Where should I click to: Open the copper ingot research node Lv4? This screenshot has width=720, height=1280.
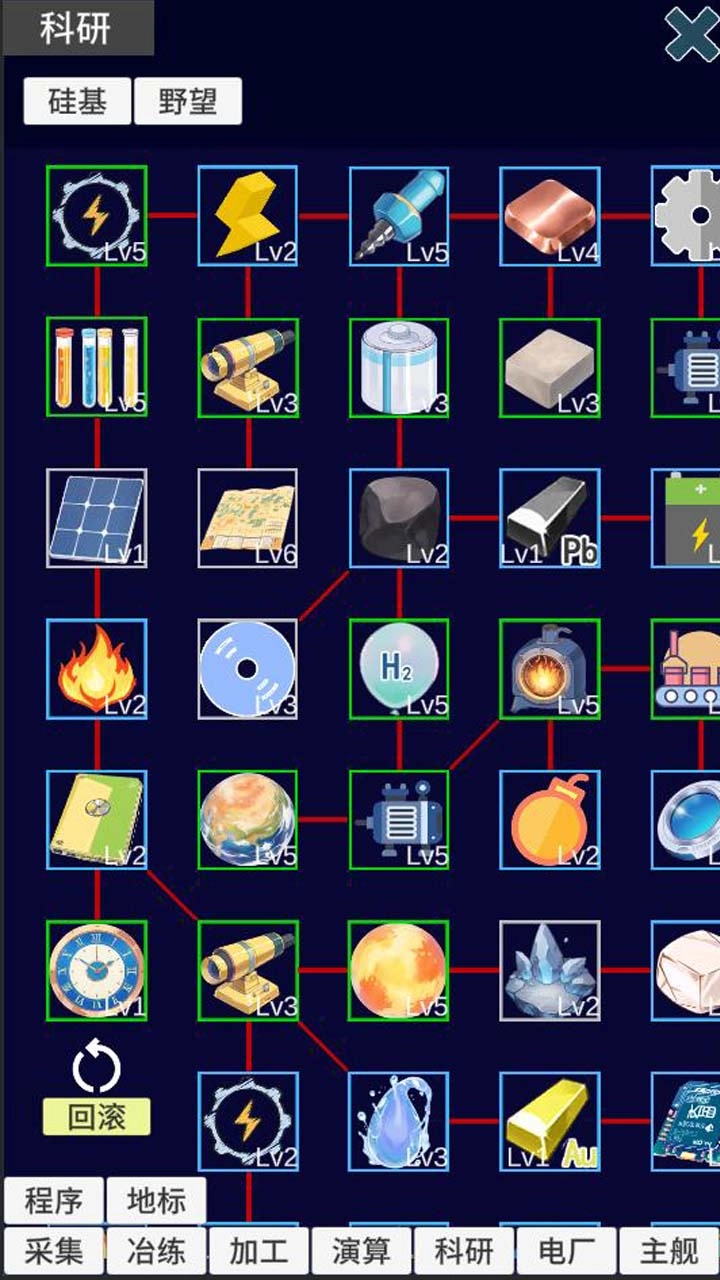(x=550, y=216)
